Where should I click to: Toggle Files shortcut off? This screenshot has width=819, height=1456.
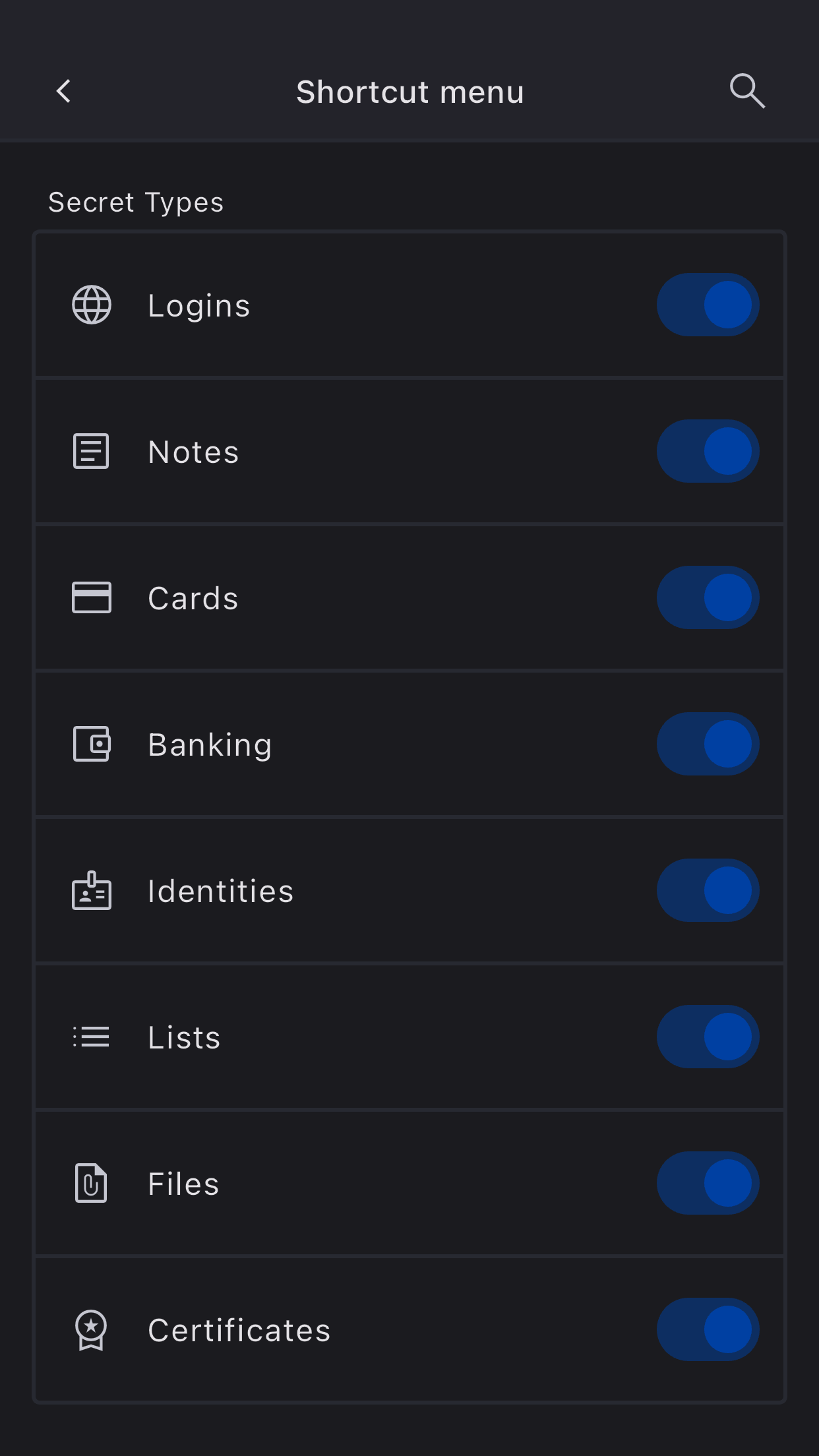[x=708, y=1183]
